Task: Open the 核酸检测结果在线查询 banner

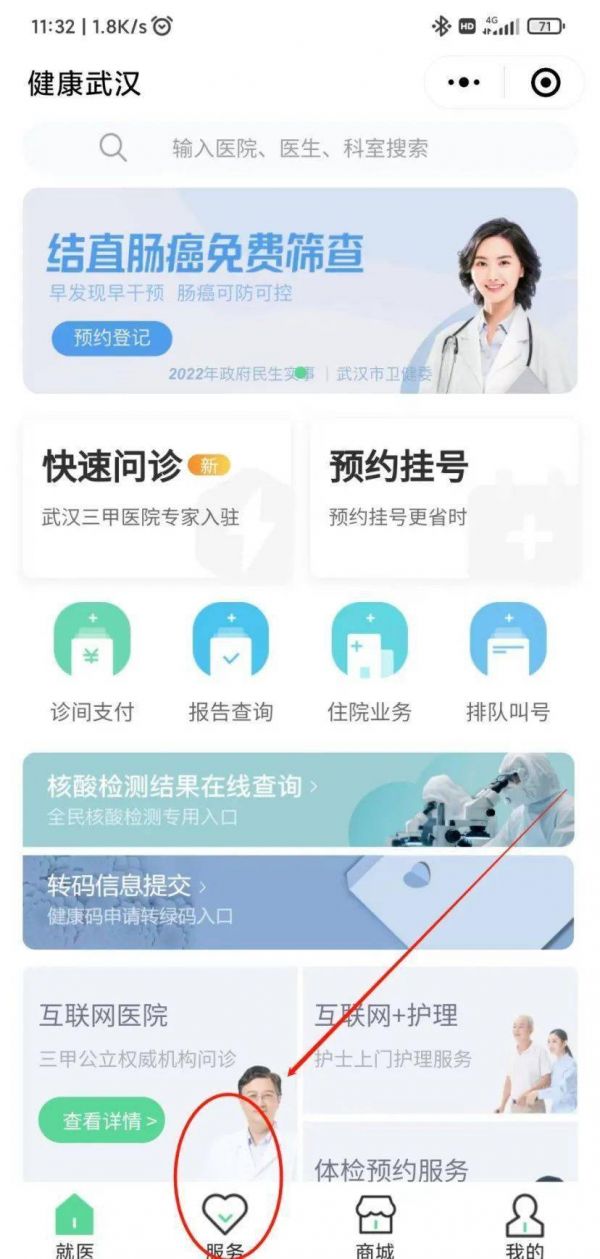Action: 298,800
